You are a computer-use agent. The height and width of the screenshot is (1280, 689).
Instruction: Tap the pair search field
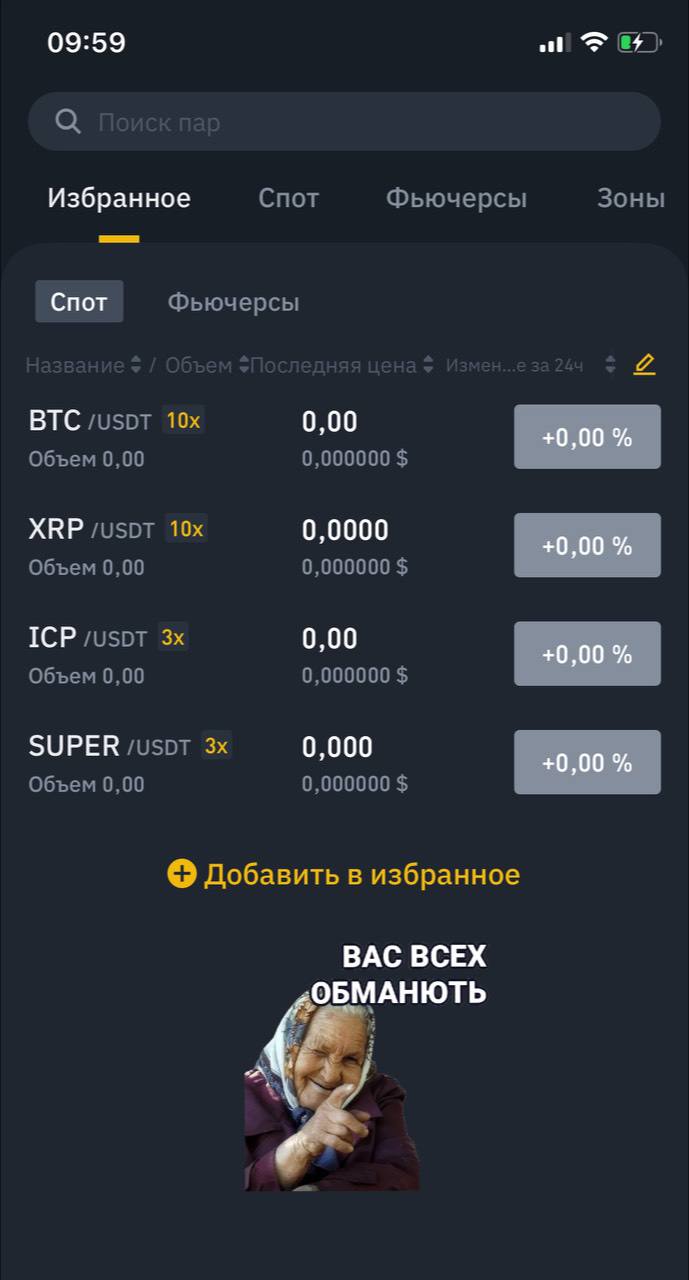343,122
